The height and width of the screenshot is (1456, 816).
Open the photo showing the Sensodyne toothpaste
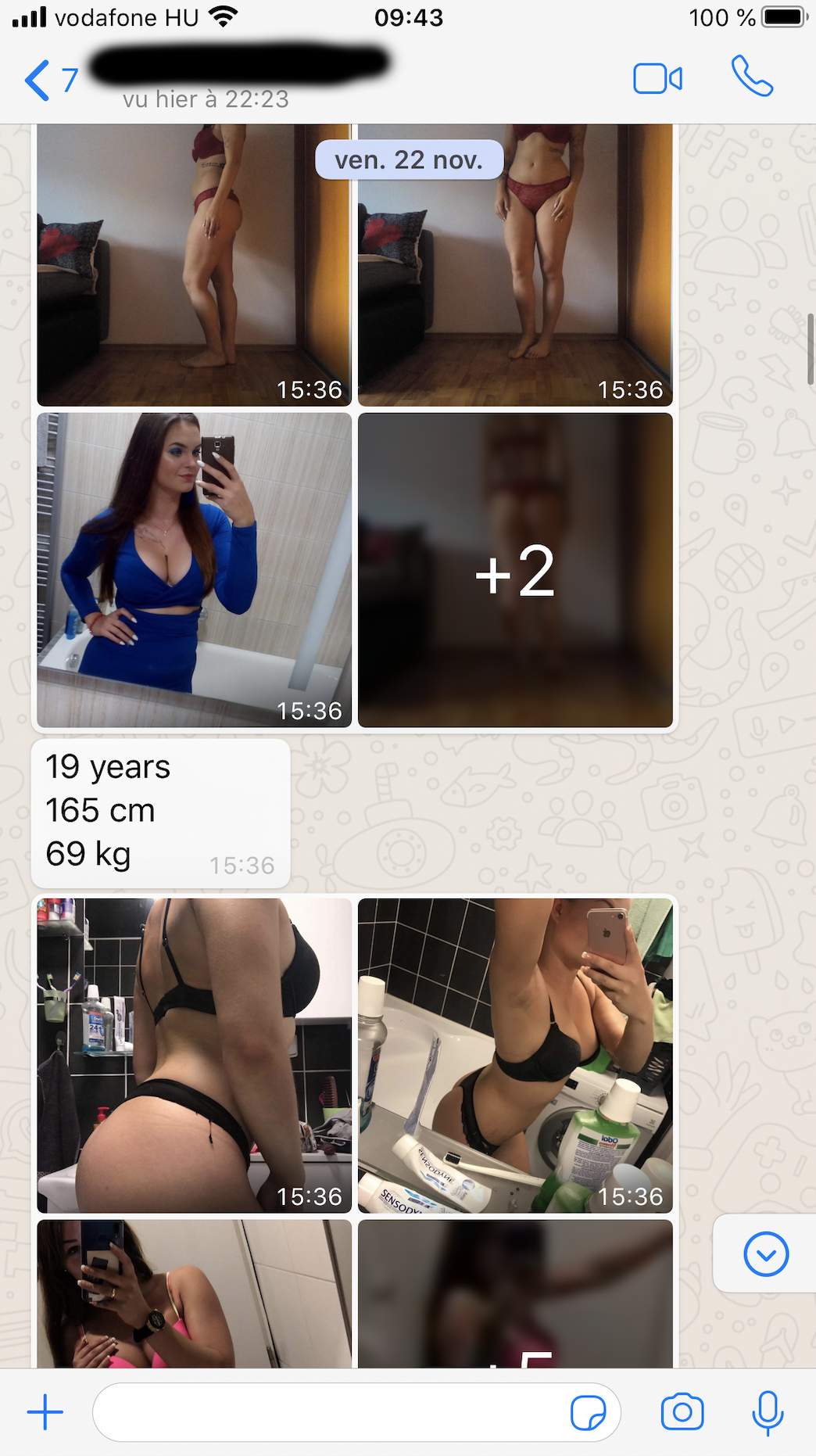515,1056
